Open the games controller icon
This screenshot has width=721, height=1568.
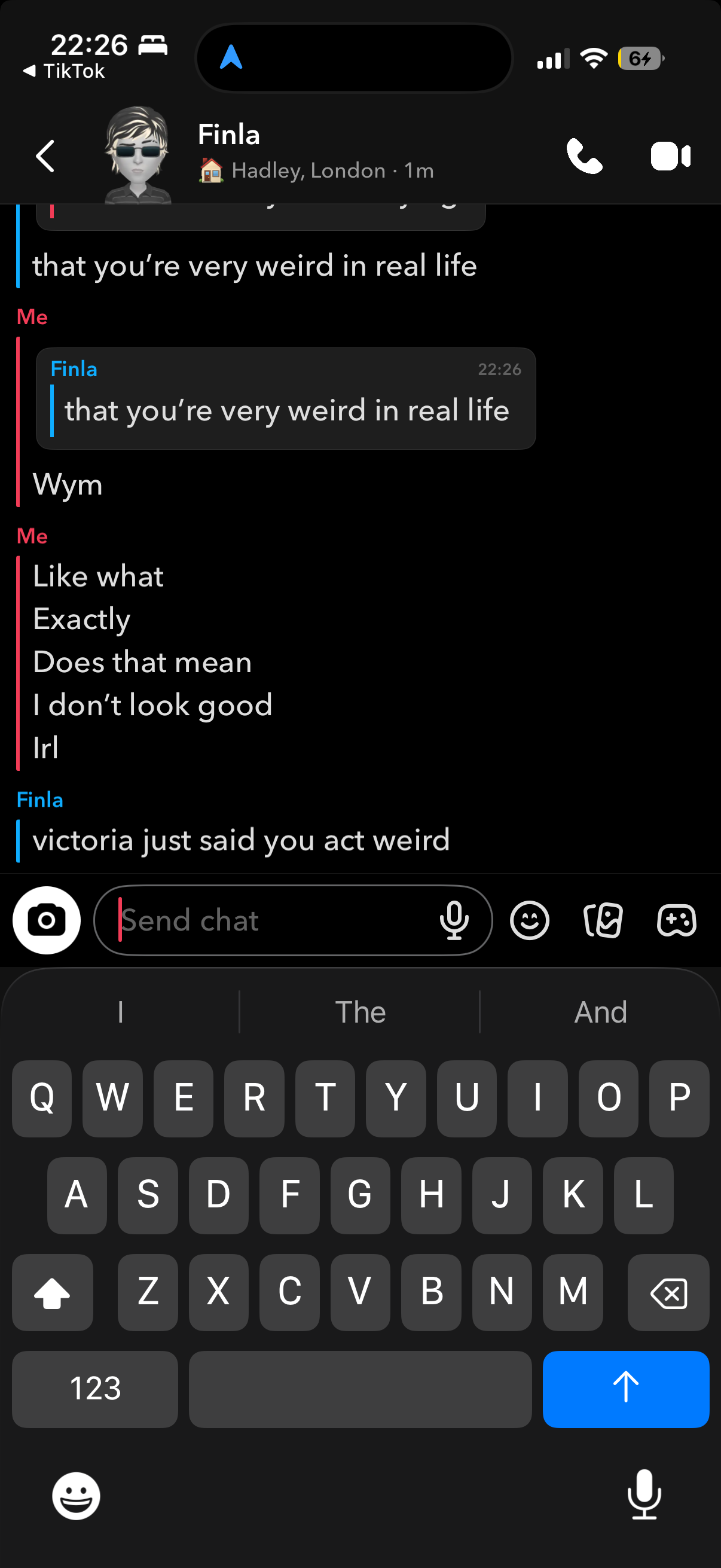point(677,920)
